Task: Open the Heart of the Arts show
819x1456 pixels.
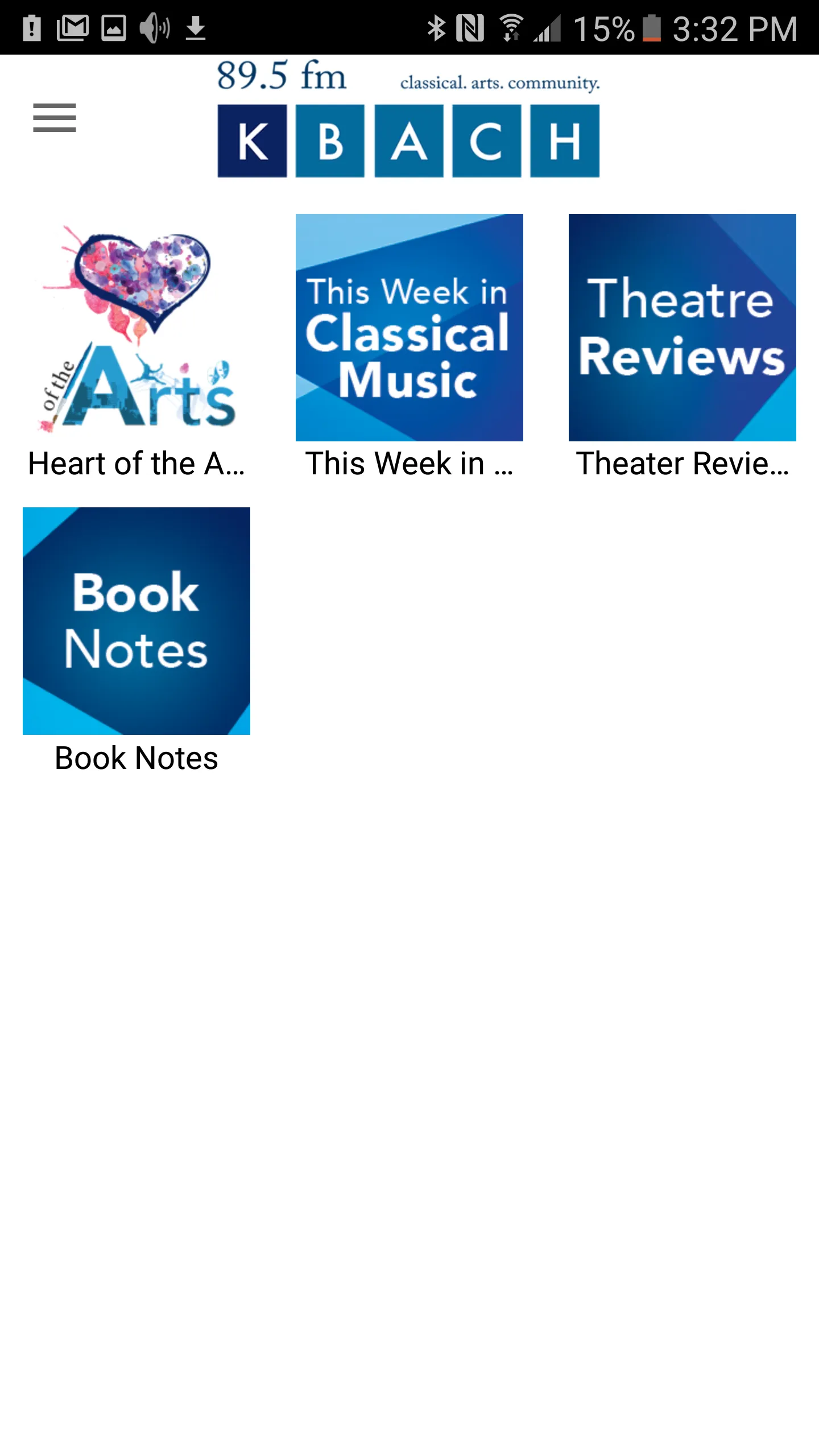Action: pyautogui.click(x=136, y=464)
